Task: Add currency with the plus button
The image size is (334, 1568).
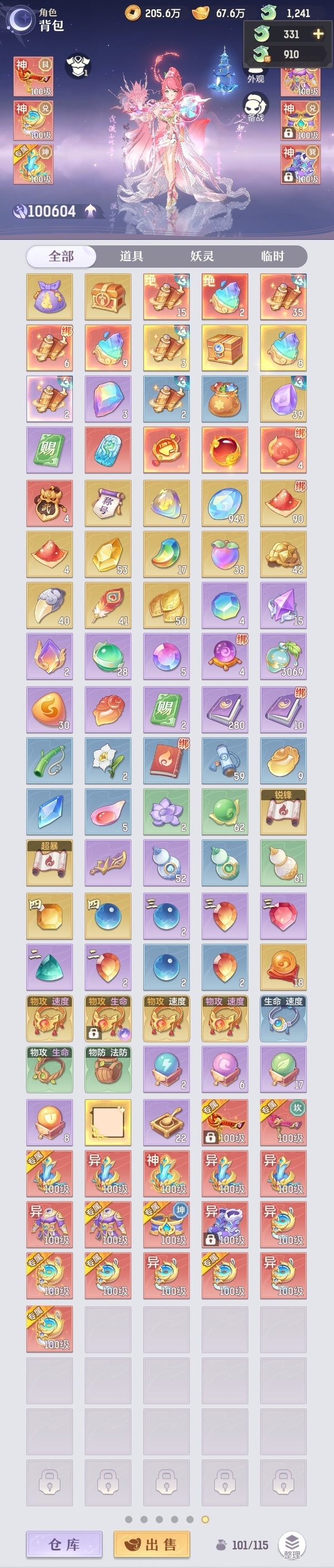Action: click(x=318, y=34)
